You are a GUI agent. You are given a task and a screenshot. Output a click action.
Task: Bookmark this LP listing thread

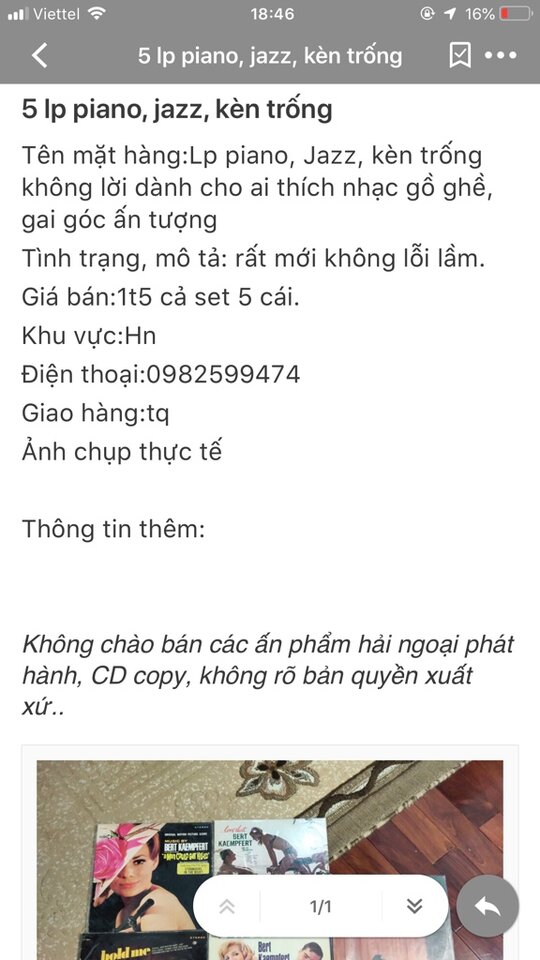tap(460, 56)
